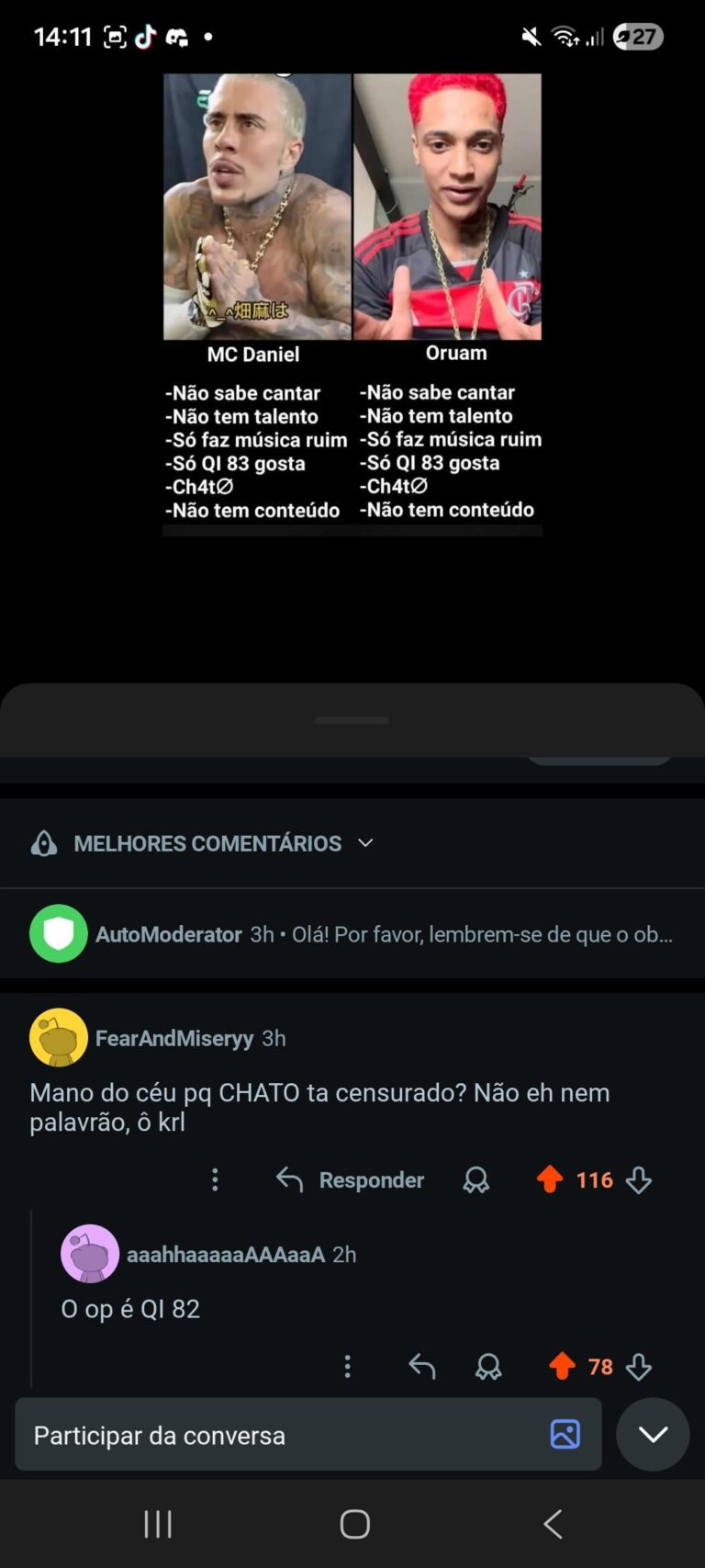Viewport: 705px width, 1568px height.
Task: Upvote the "O op é QI 82" reply
Action: (562, 1366)
